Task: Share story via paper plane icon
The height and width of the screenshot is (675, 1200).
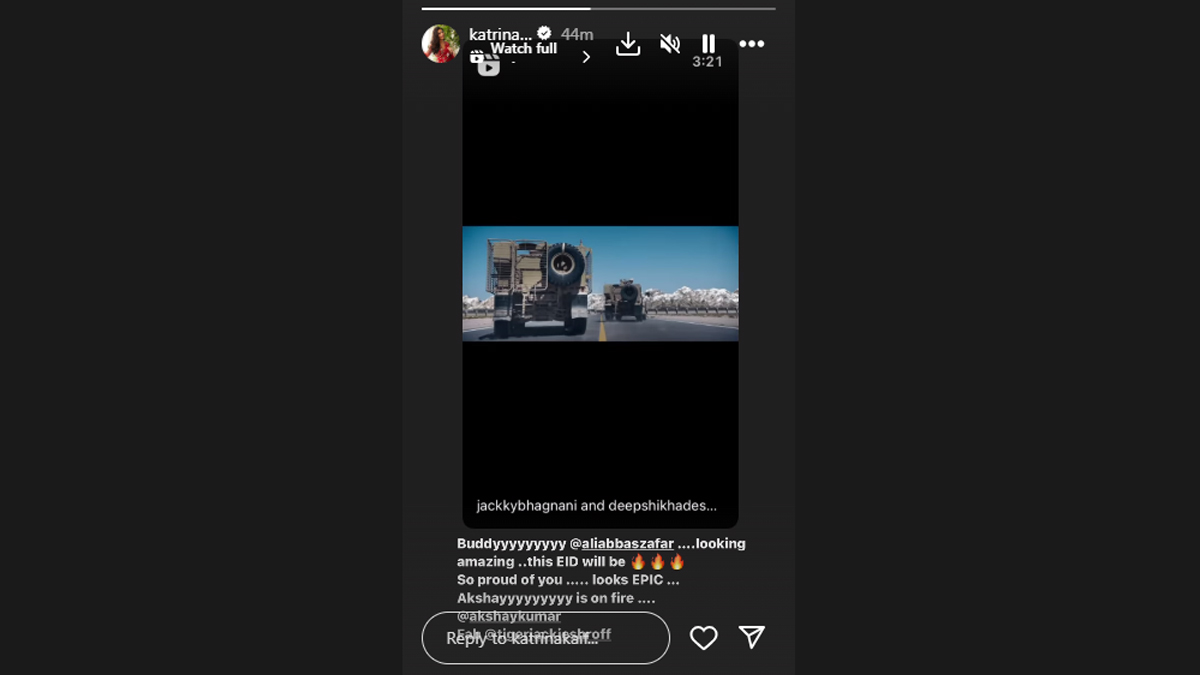Action: tap(752, 637)
